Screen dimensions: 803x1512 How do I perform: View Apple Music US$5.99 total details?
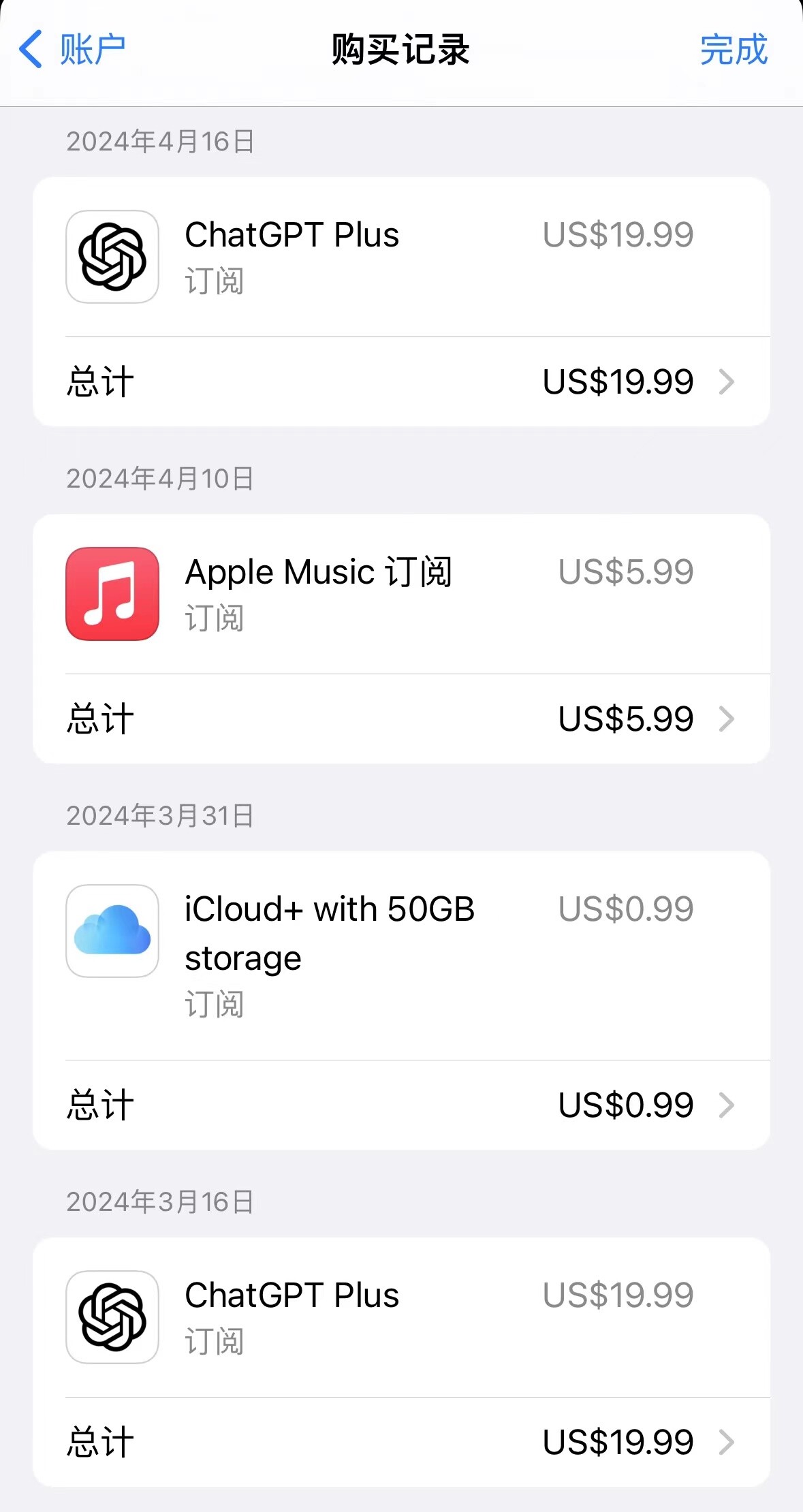click(x=401, y=719)
